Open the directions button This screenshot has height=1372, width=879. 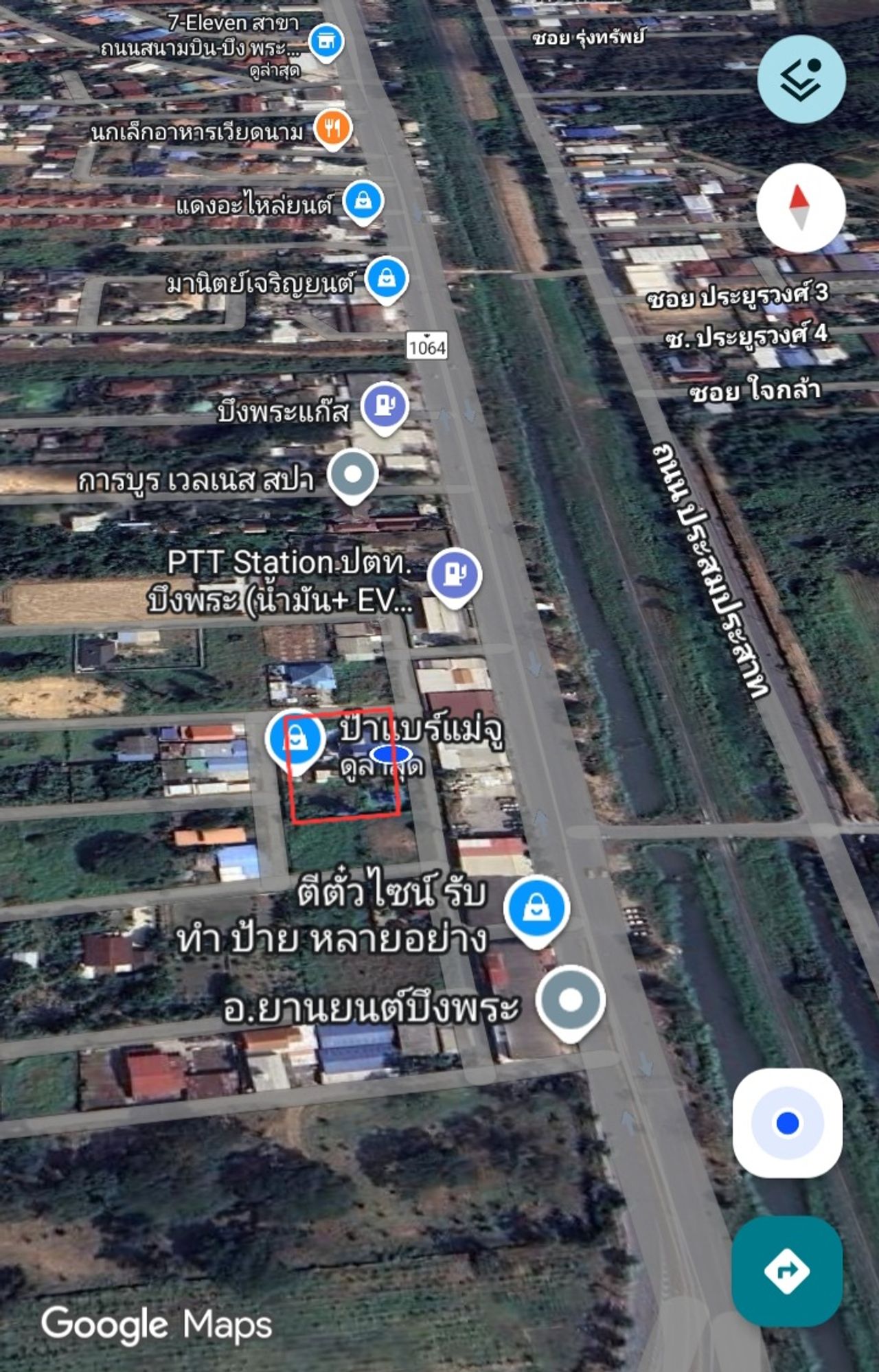[786, 1270]
